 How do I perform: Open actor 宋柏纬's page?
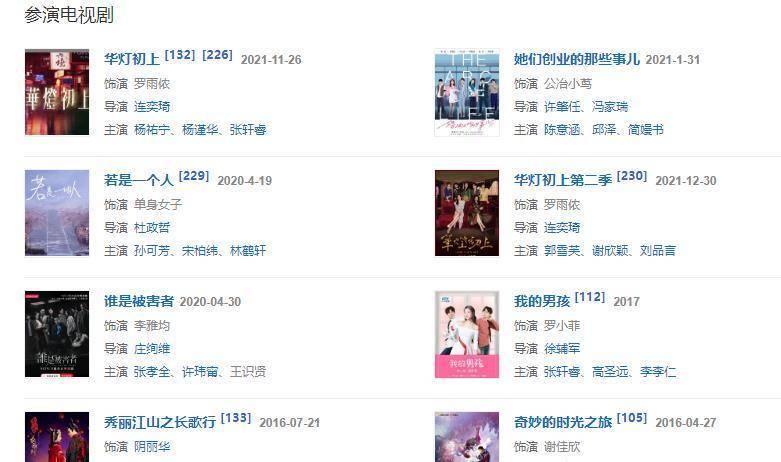(x=200, y=251)
